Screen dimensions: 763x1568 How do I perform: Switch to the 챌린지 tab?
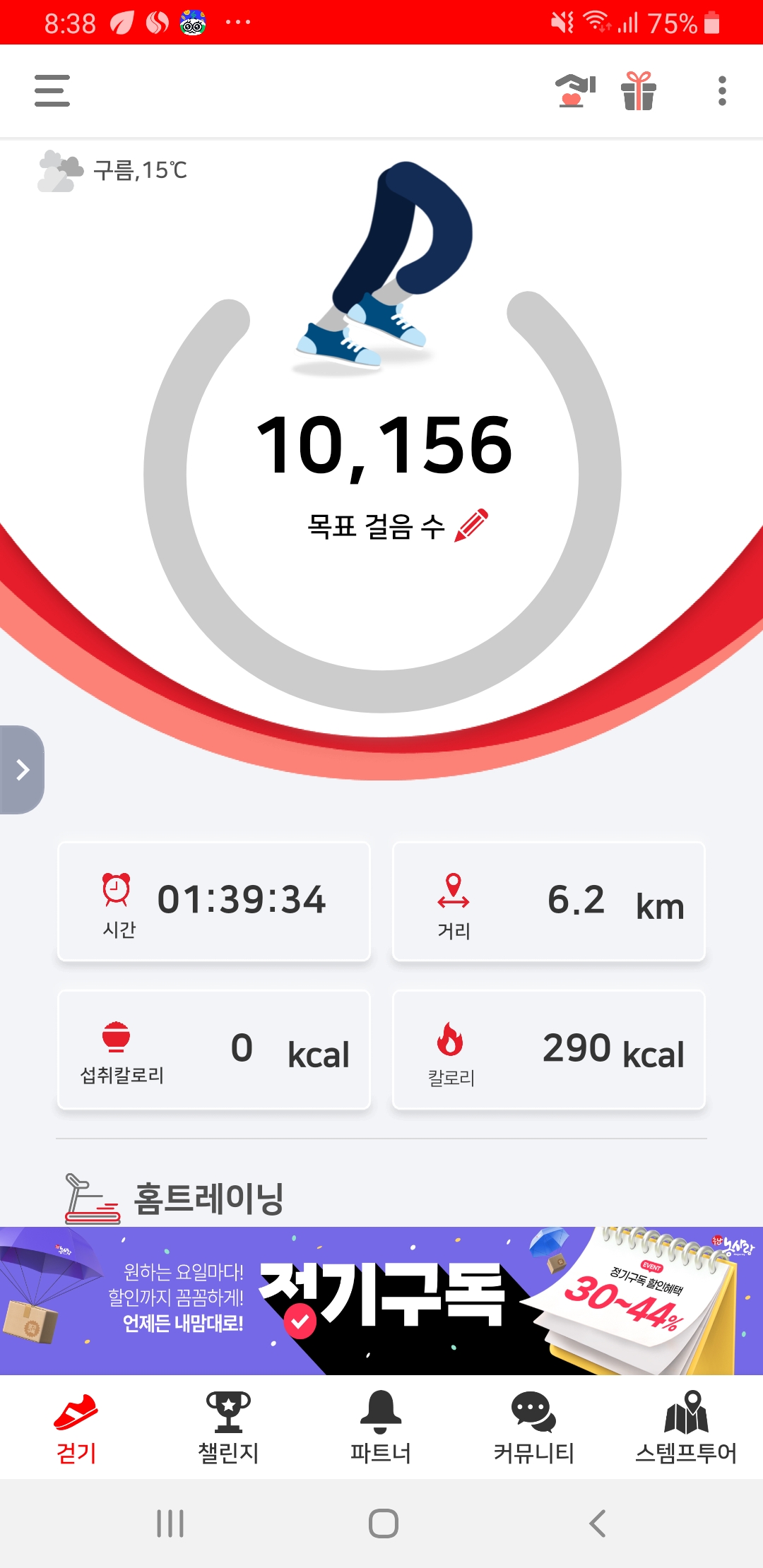point(229,1428)
